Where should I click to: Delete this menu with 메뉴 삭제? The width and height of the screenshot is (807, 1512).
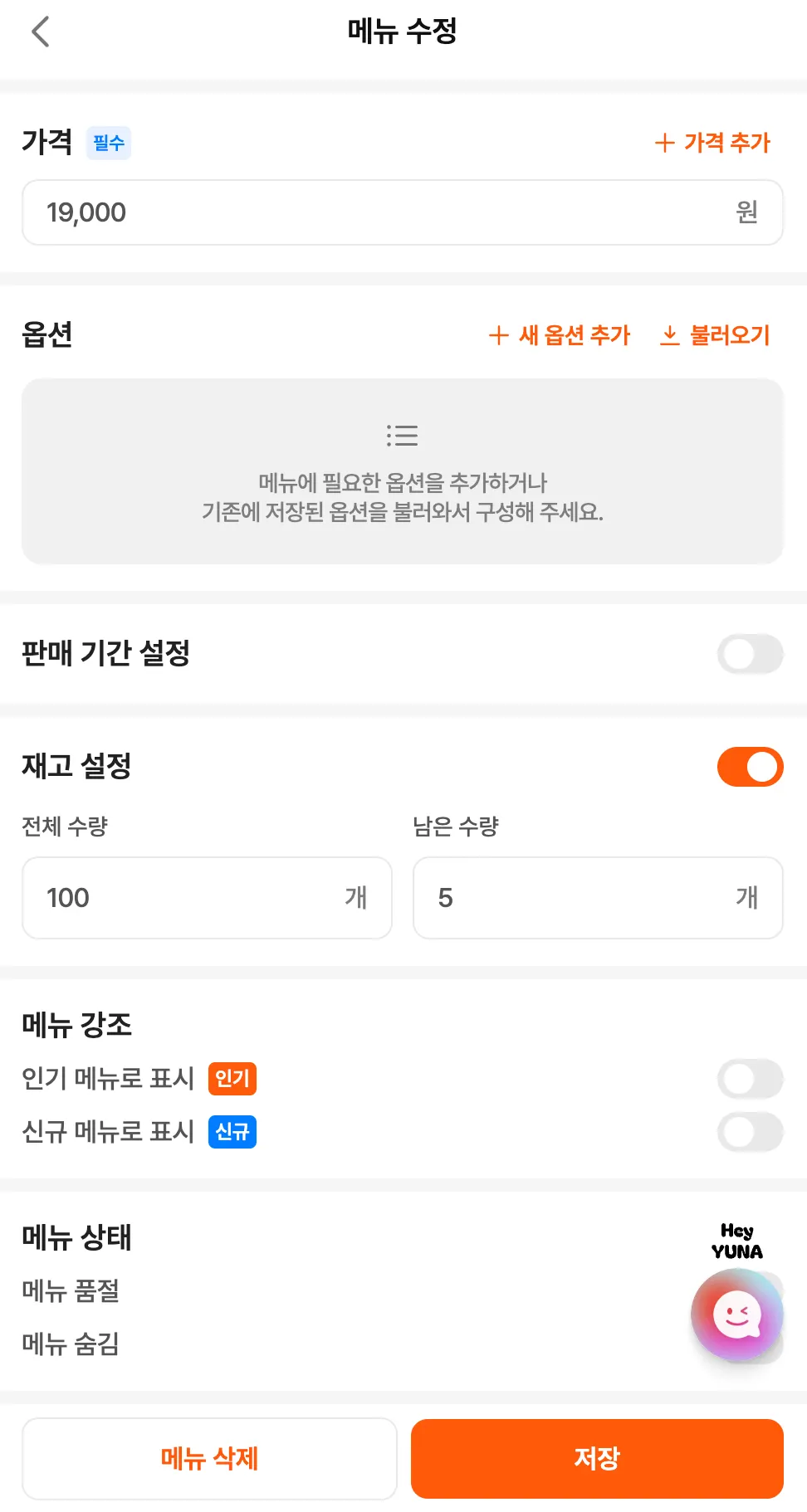click(209, 1458)
